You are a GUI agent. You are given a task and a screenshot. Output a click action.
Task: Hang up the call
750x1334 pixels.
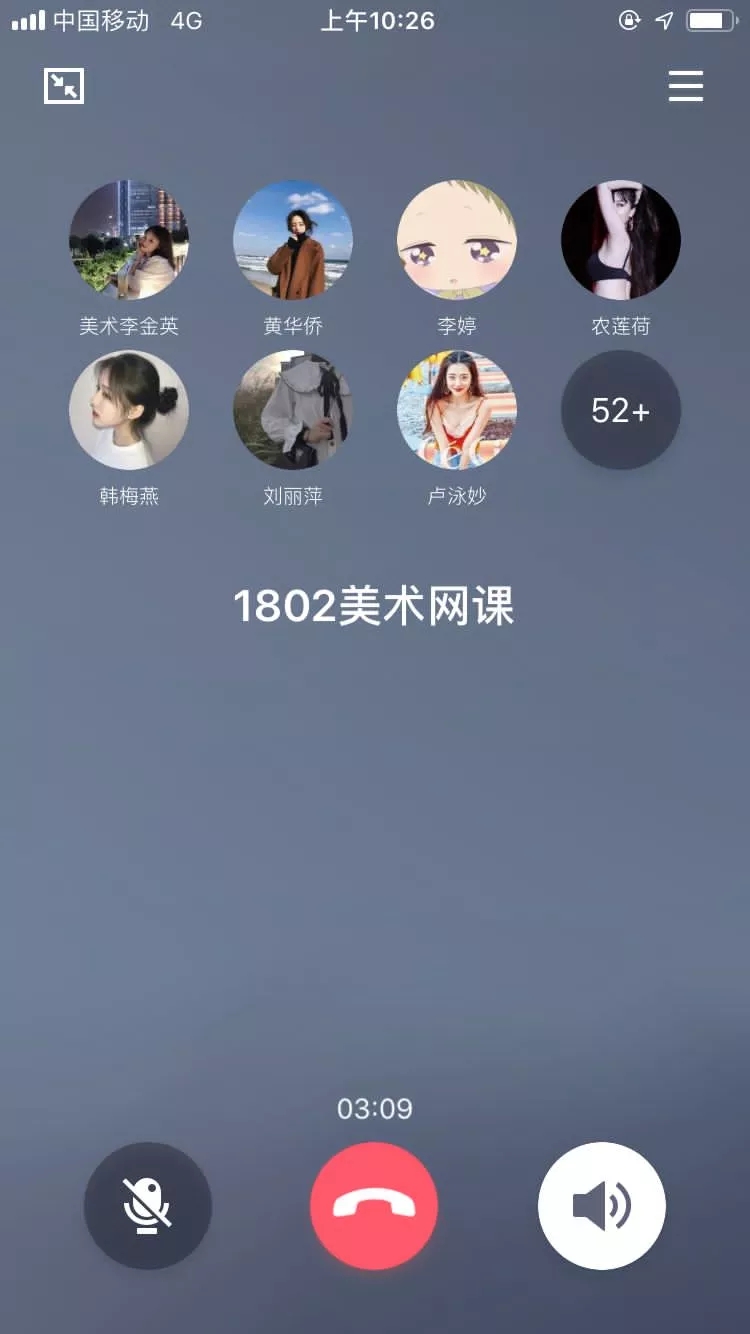pos(374,1206)
